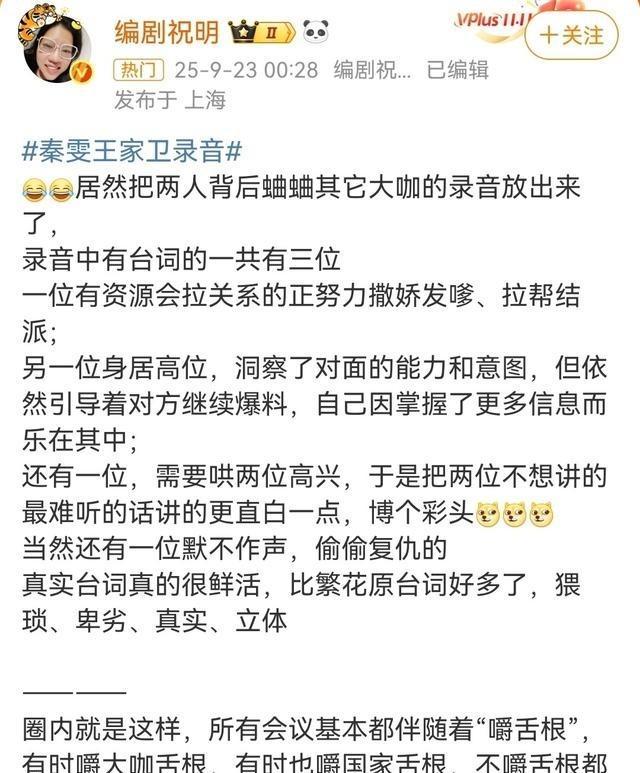This screenshot has width=640, height=773.
Task: Open hashtag #秦雯王家卫录音#
Action: pos(131,151)
